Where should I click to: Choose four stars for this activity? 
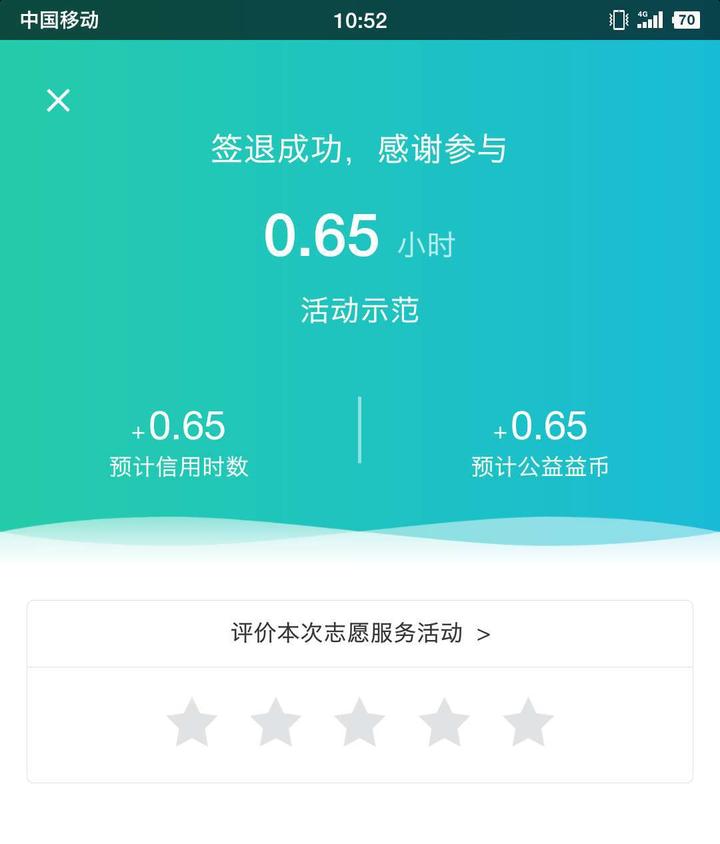444,722
